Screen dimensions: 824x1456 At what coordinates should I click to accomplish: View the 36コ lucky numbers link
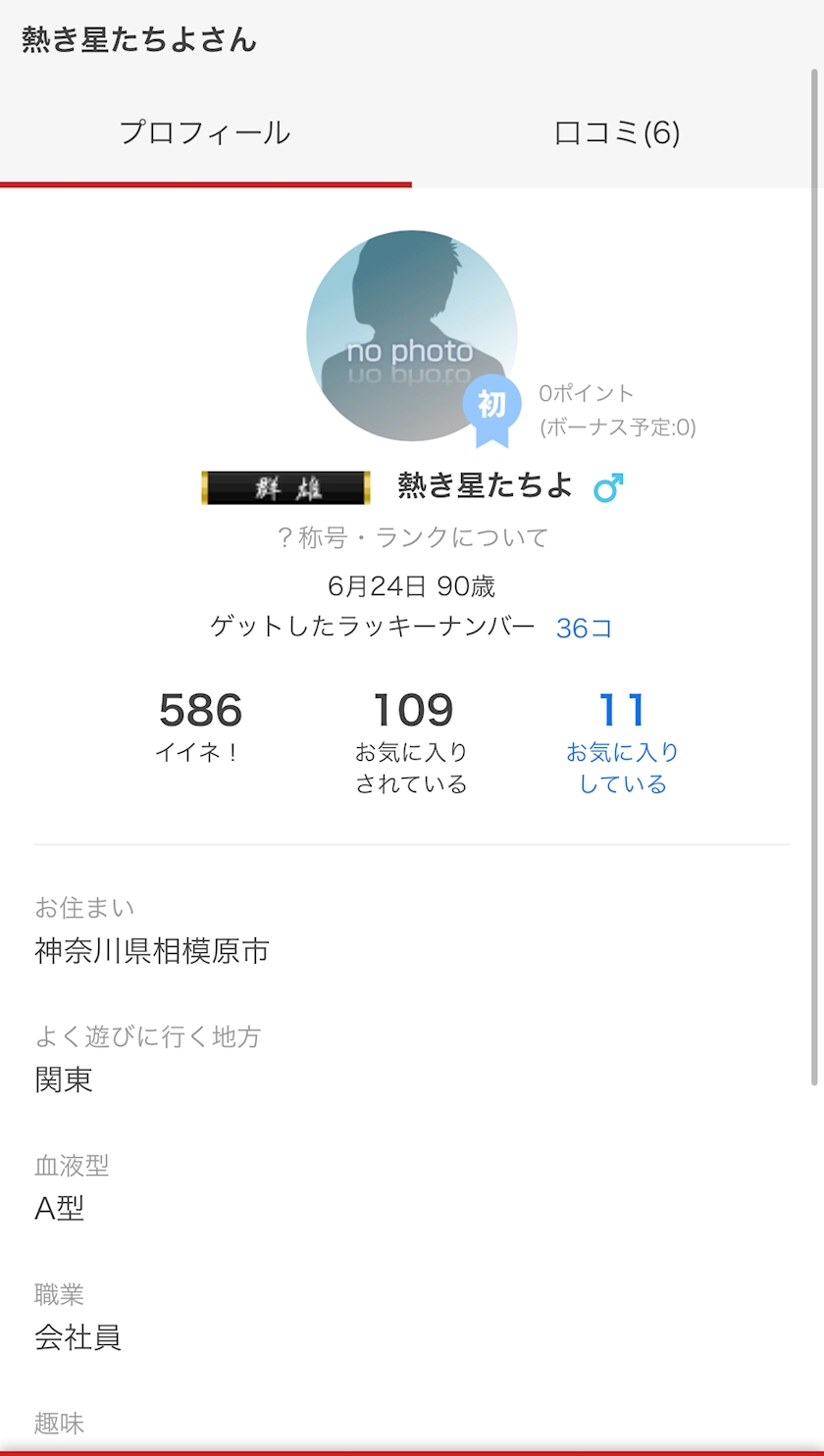coord(584,628)
